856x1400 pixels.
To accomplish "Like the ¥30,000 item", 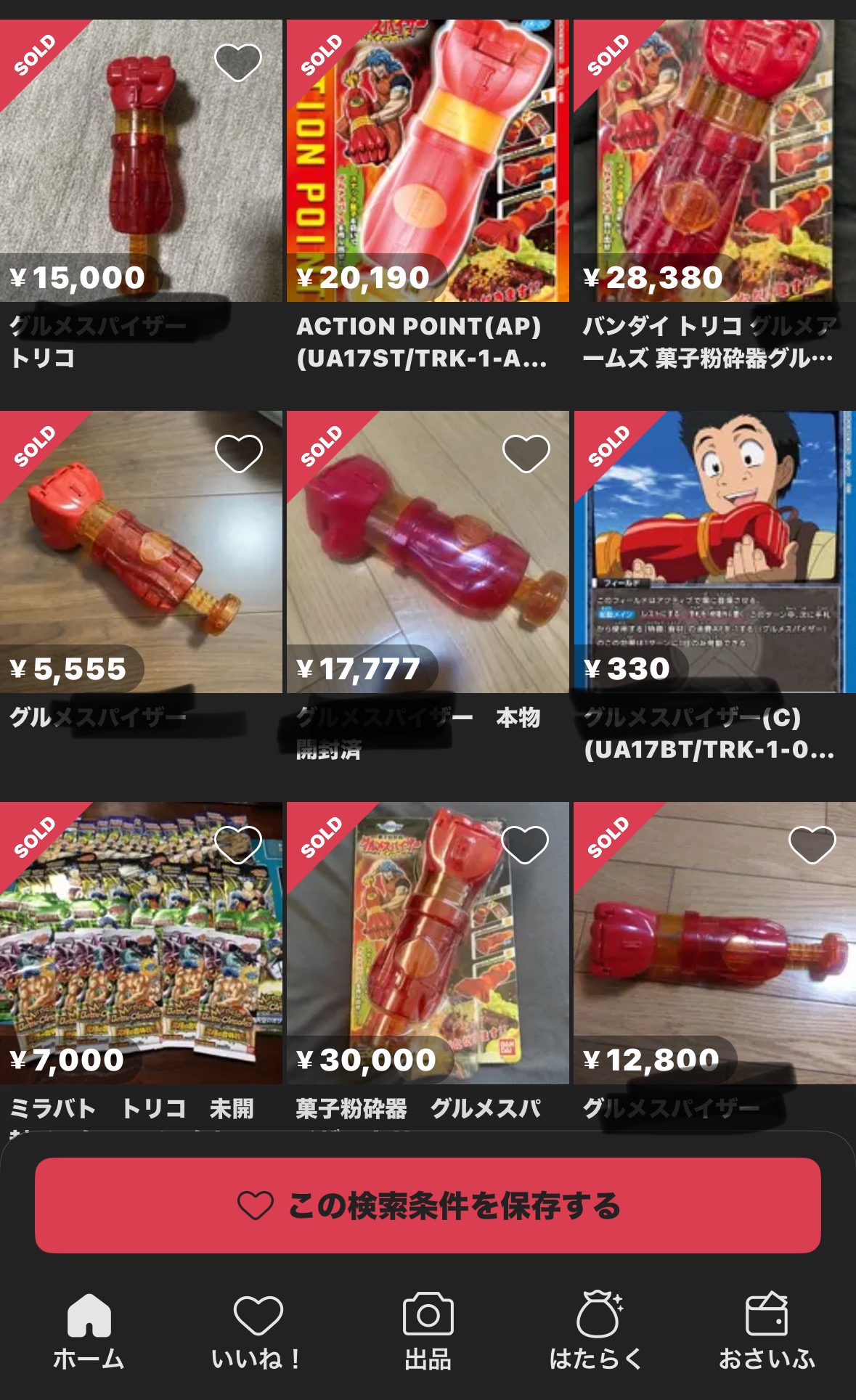I will pyautogui.click(x=526, y=845).
